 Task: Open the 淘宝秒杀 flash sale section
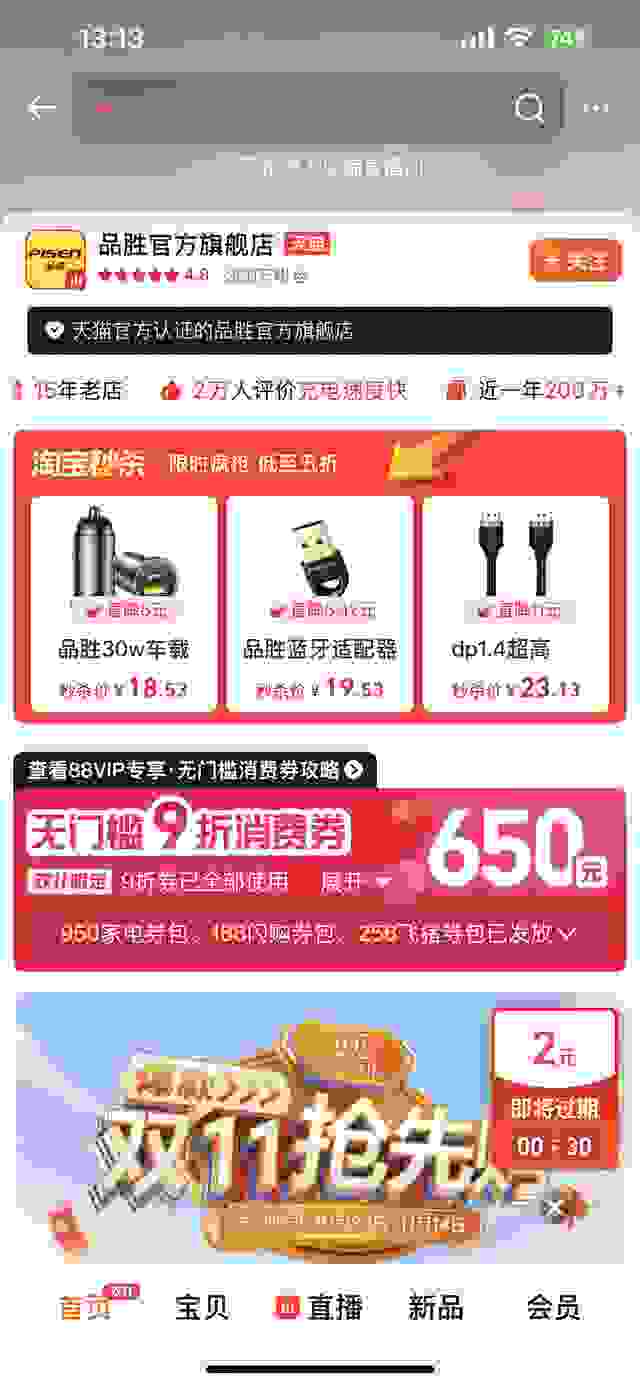coord(90,463)
